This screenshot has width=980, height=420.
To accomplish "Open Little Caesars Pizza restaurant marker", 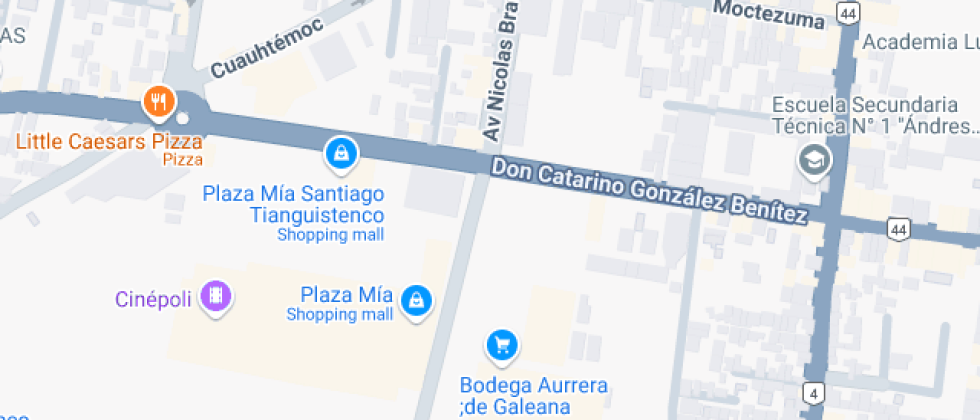I will pos(159,100).
